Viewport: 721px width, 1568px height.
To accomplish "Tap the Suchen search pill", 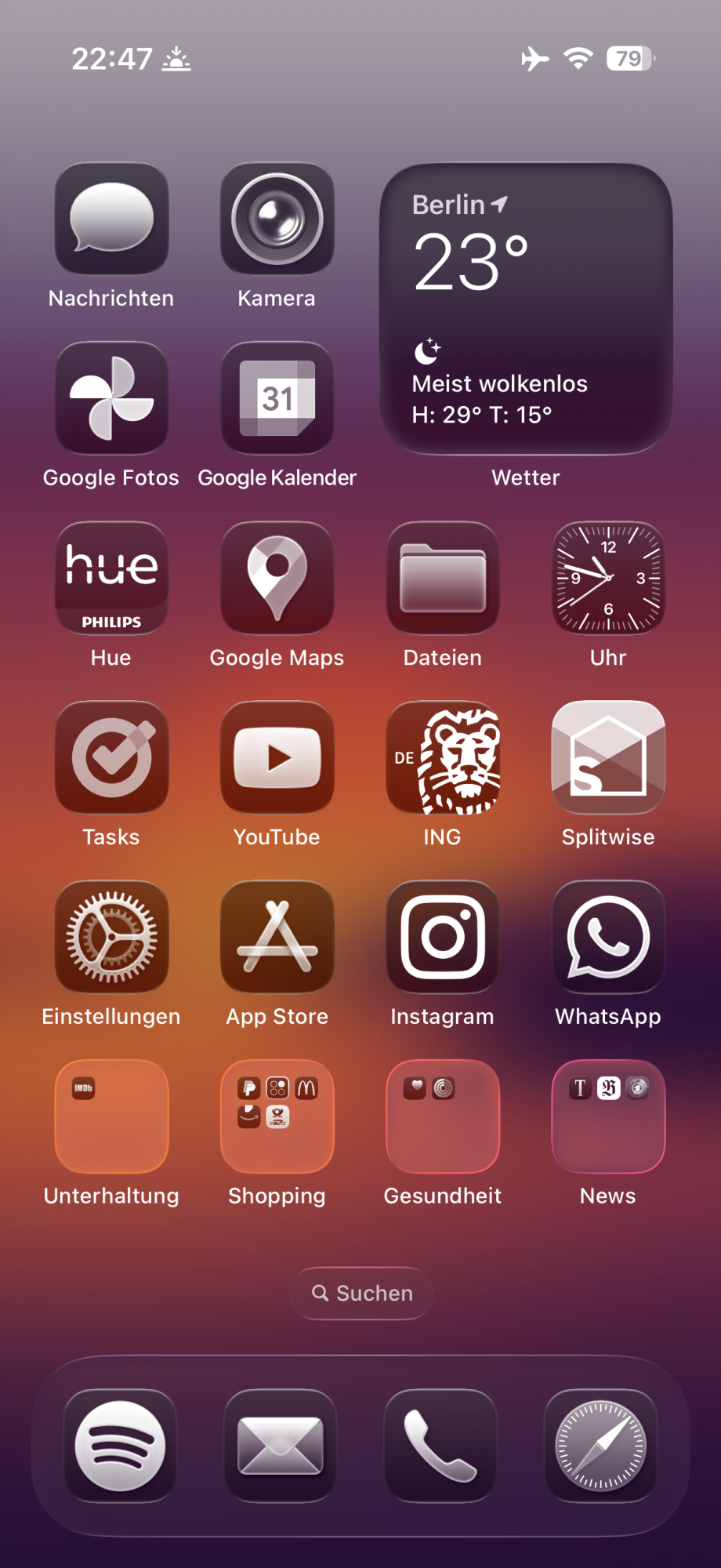I will click(361, 1293).
